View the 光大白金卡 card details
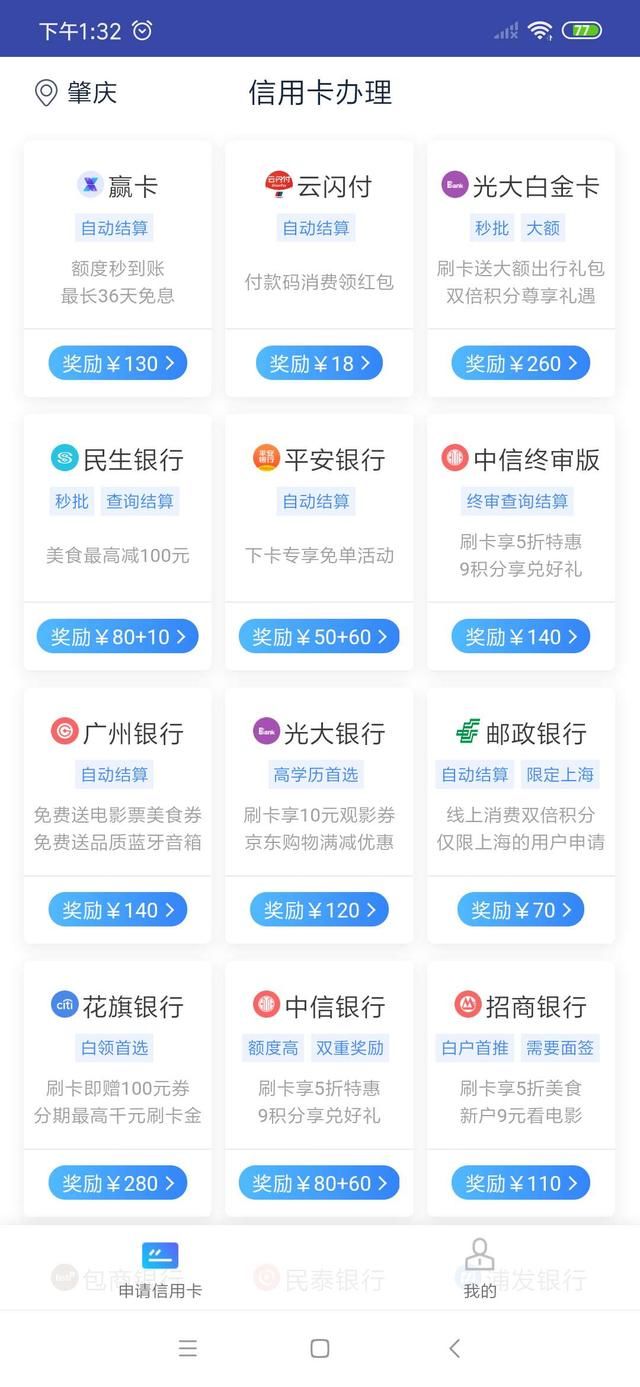This screenshot has width=640, height=1387. [x=520, y=240]
